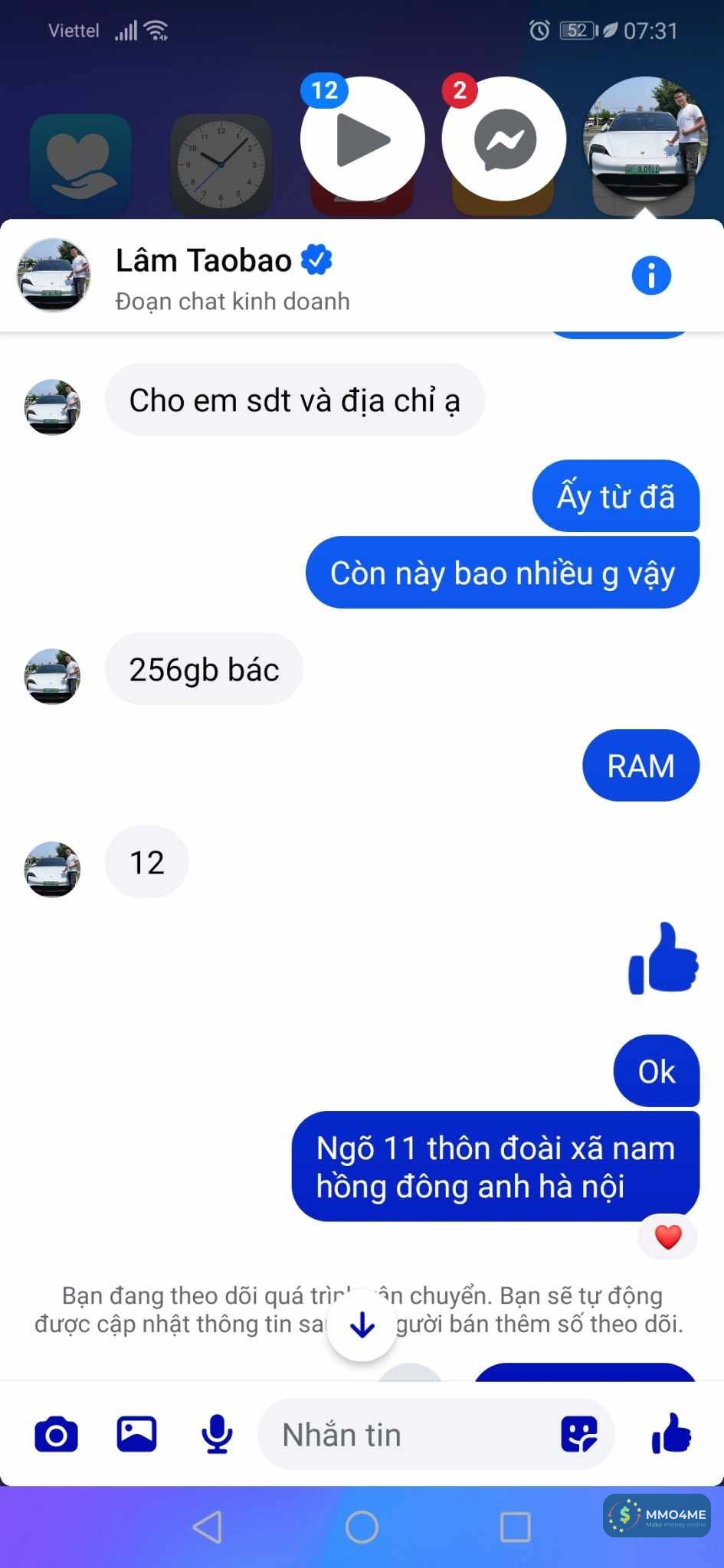This screenshot has width=724, height=1568.
Task: Tap the heart reaction on the address message
Action: click(668, 1236)
